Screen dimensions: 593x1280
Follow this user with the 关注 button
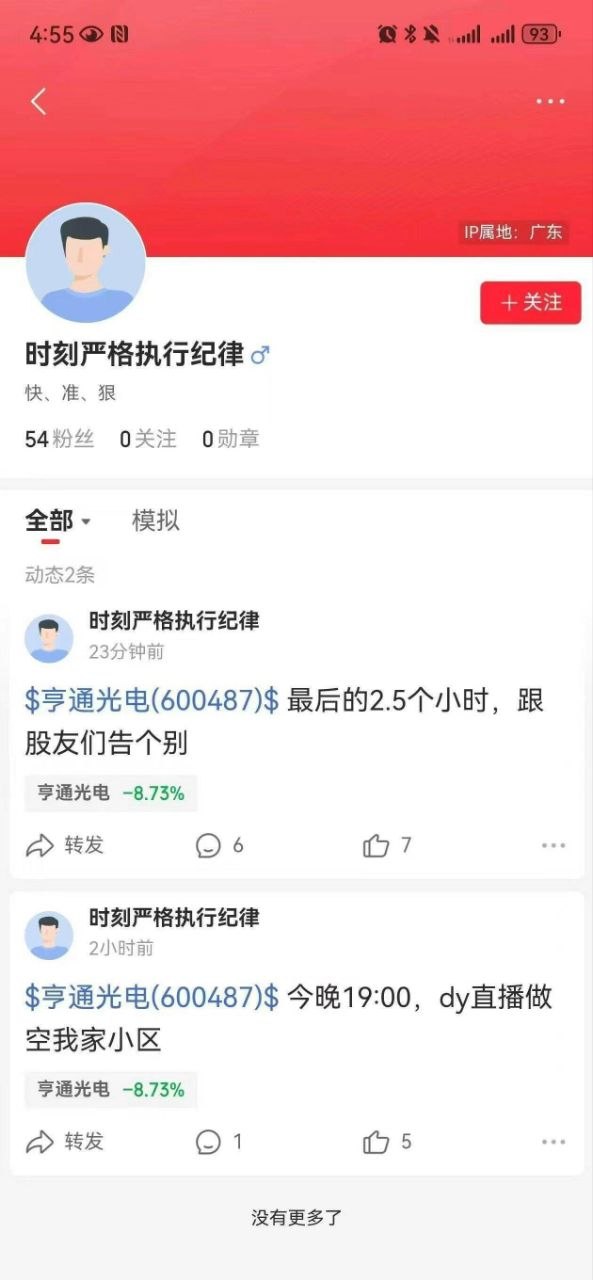(x=530, y=302)
